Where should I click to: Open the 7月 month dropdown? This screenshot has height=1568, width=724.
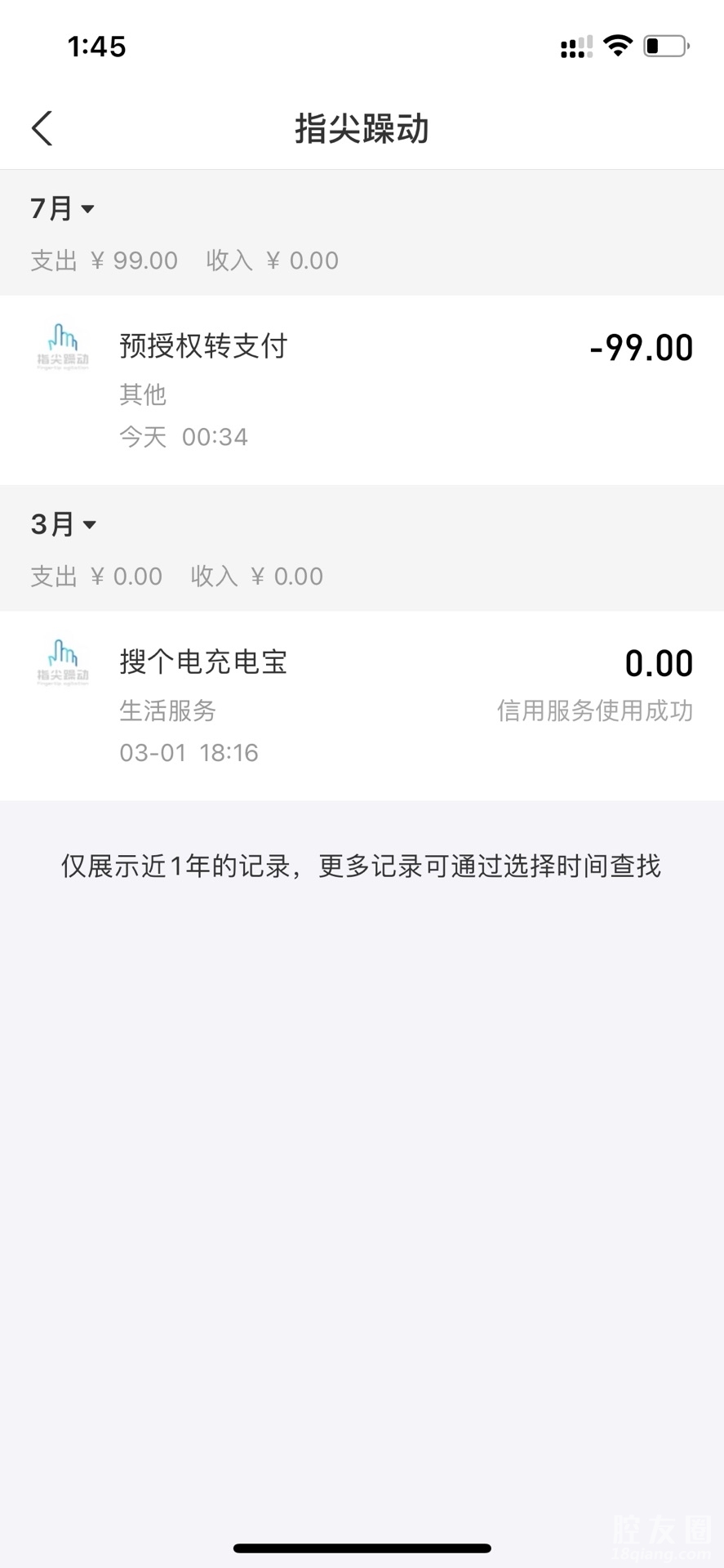point(63,209)
